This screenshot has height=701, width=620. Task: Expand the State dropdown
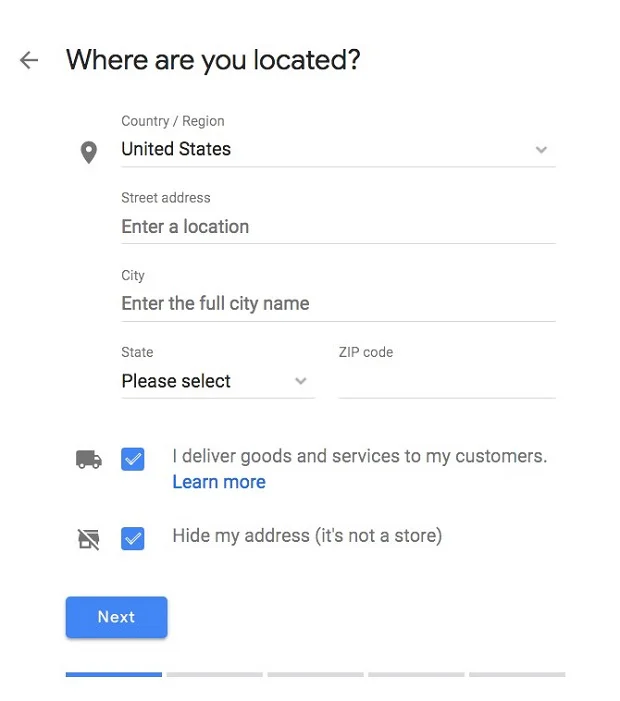[217, 381]
